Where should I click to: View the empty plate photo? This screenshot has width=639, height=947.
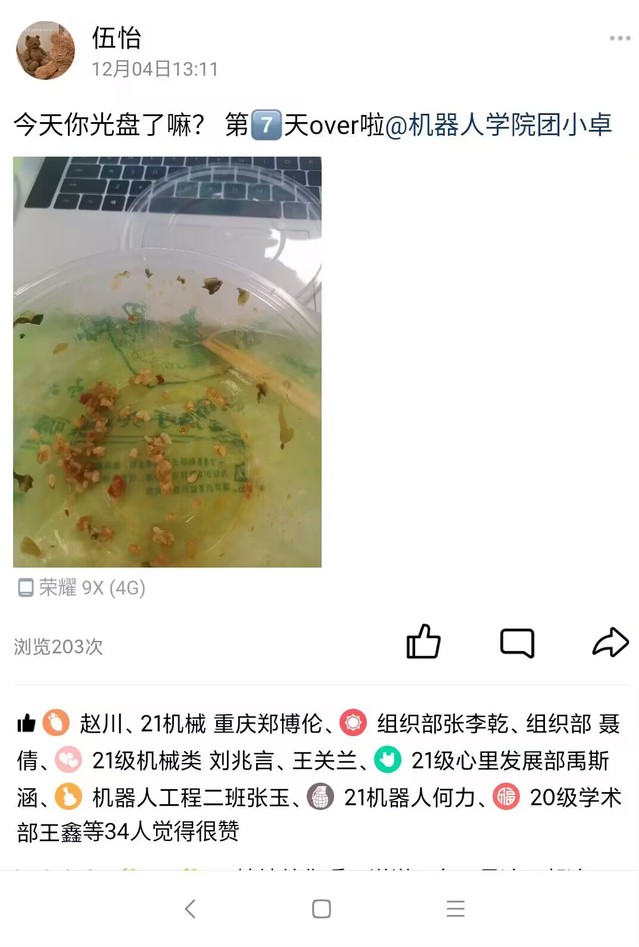coord(167,361)
